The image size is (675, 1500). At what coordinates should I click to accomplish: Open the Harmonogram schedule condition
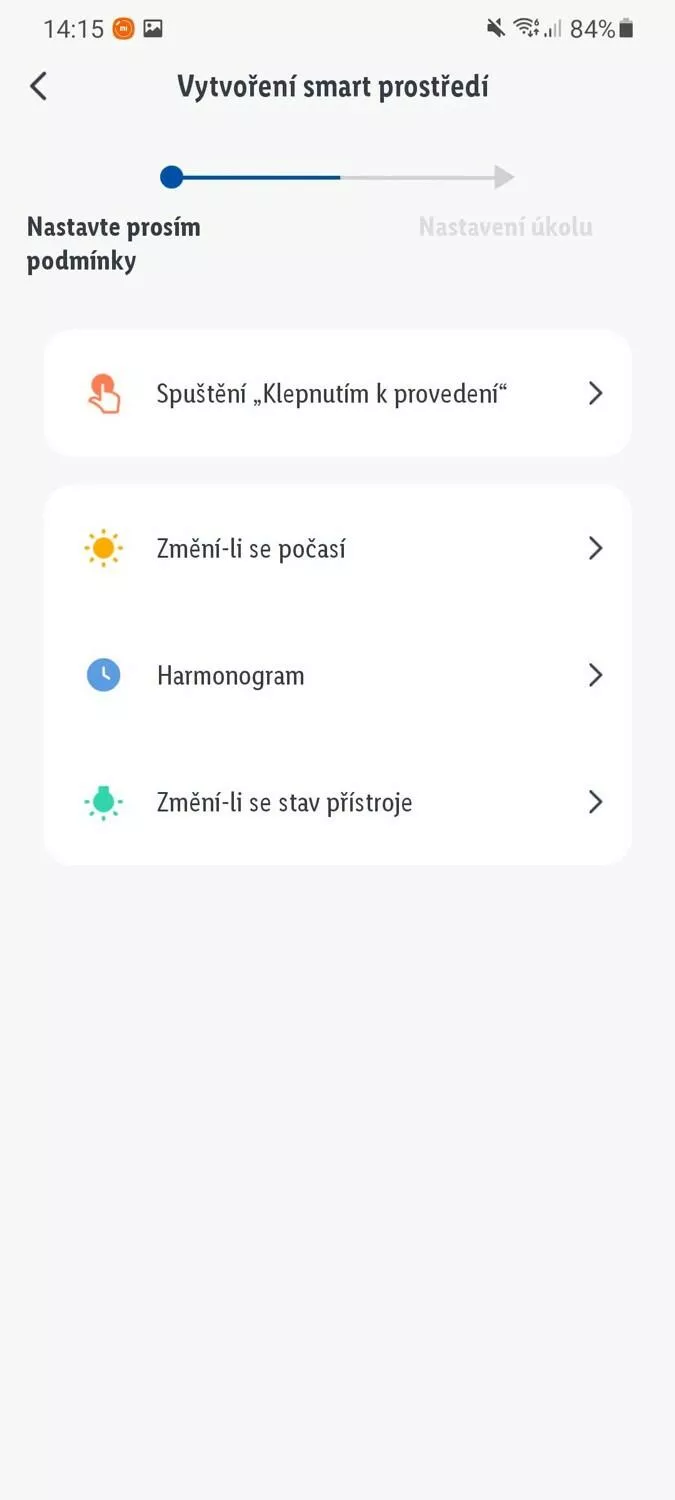click(337, 676)
